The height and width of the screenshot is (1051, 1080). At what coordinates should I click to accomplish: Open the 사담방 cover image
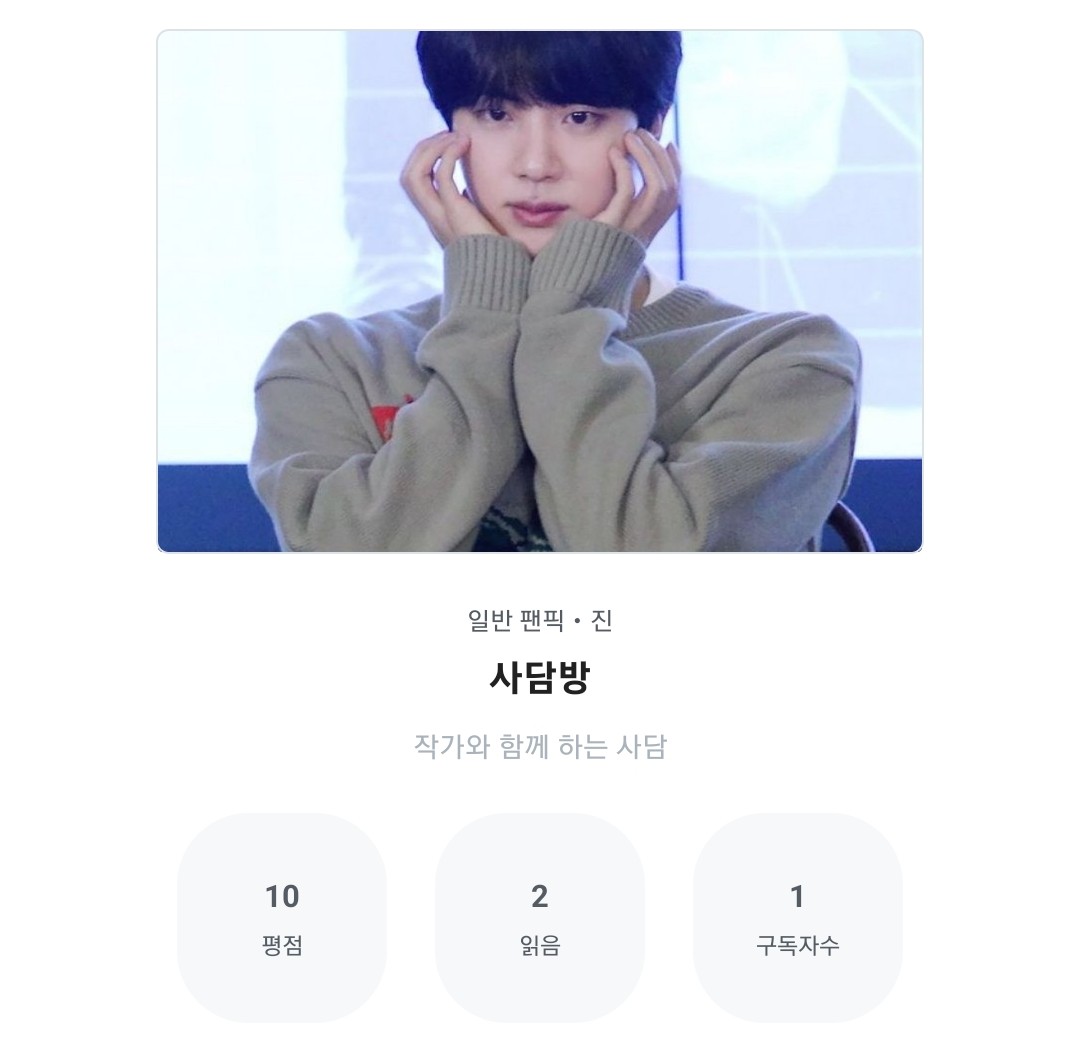[x=540, y=291]
